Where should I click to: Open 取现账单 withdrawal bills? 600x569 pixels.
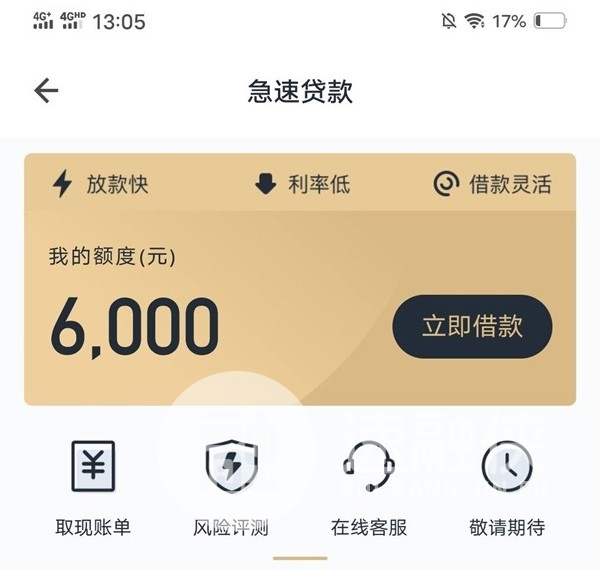[x=93, y=485]
